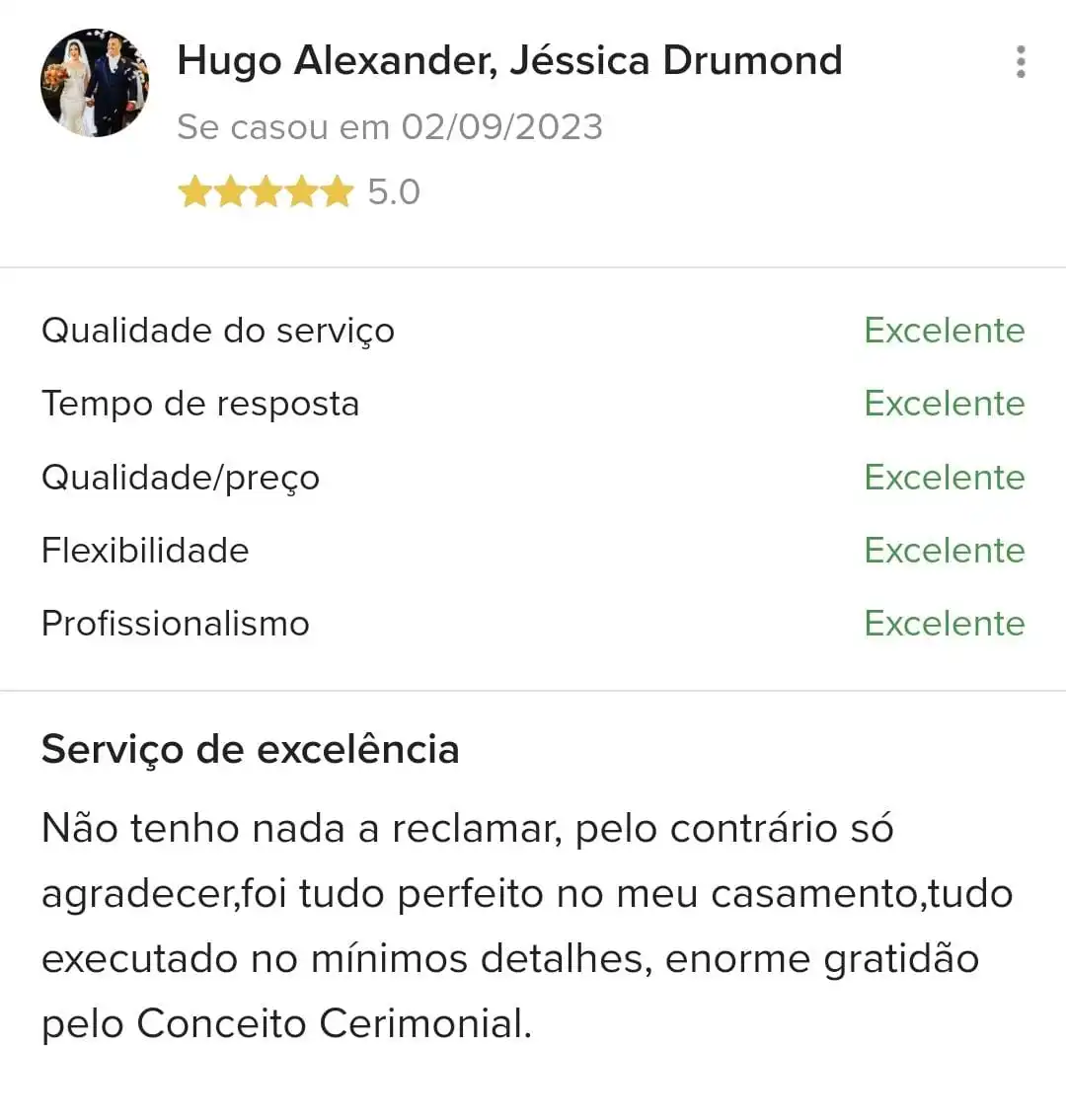This screenshot has width=1066, height=1120.
Task: Click the third rating star
Action: click(266, 191)
